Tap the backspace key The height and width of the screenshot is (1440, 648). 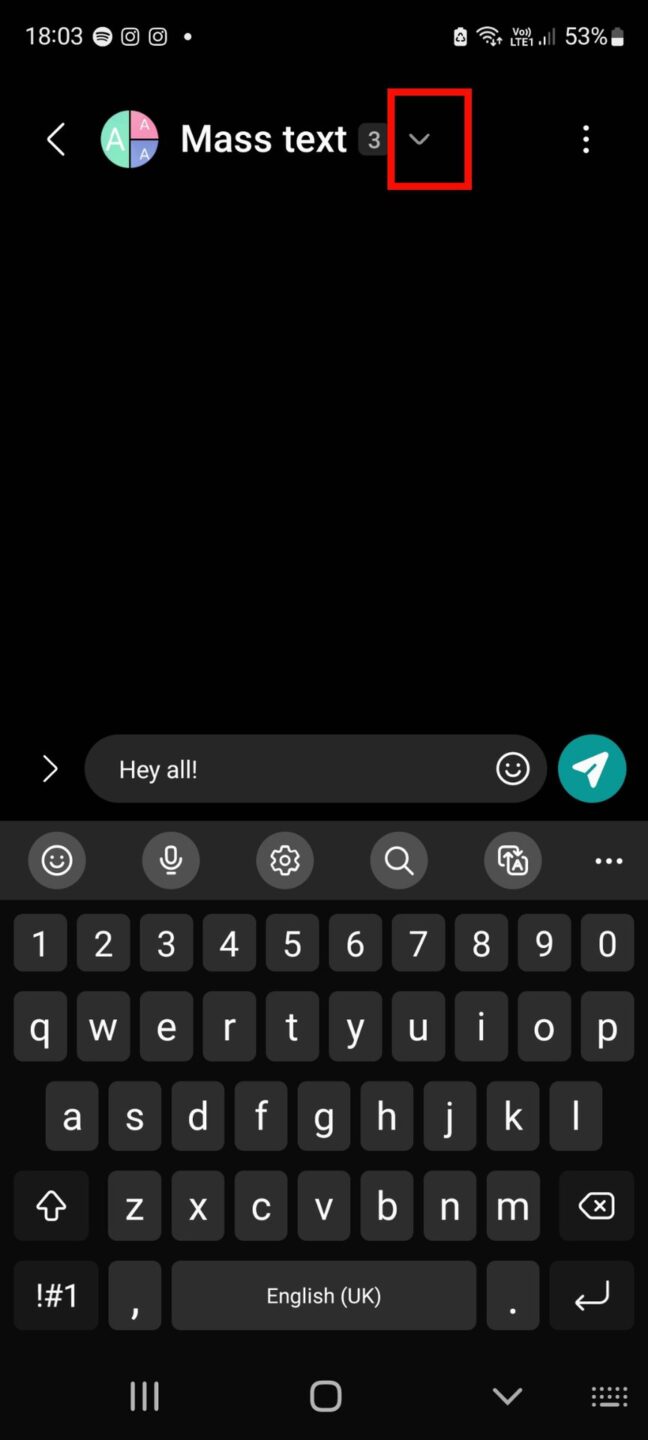click(x=597, y=1207)
